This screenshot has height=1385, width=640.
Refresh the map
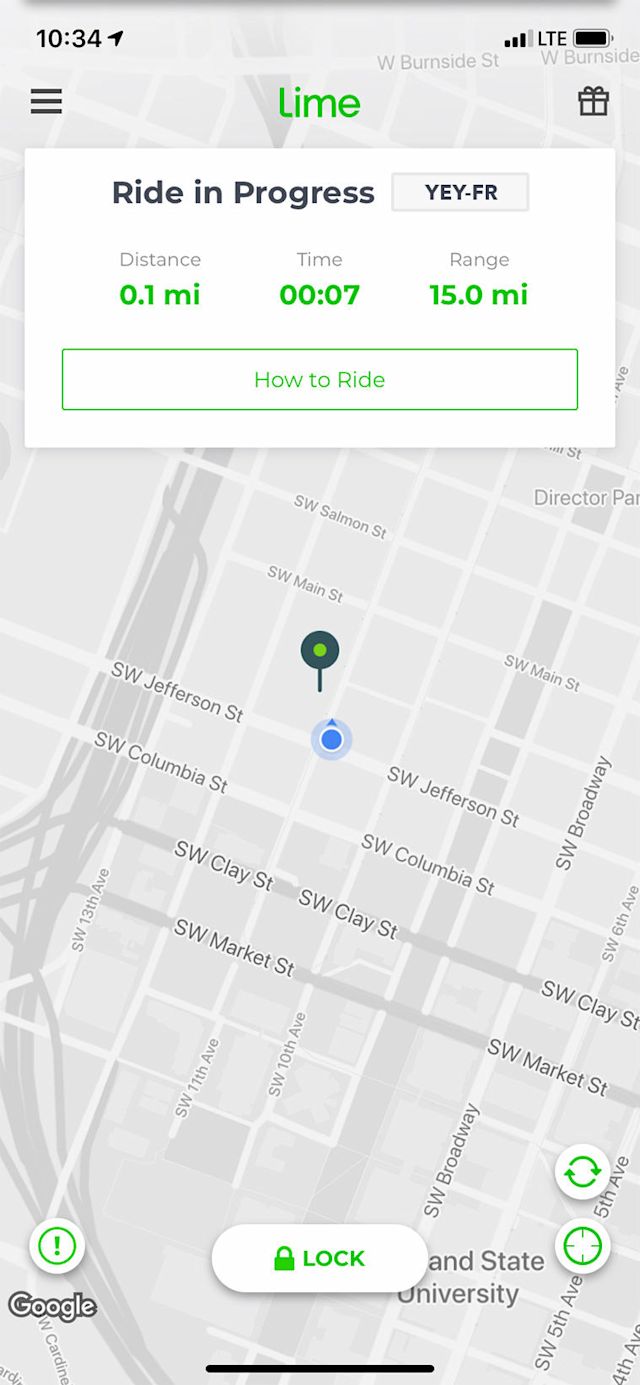tap(582, 1172)
